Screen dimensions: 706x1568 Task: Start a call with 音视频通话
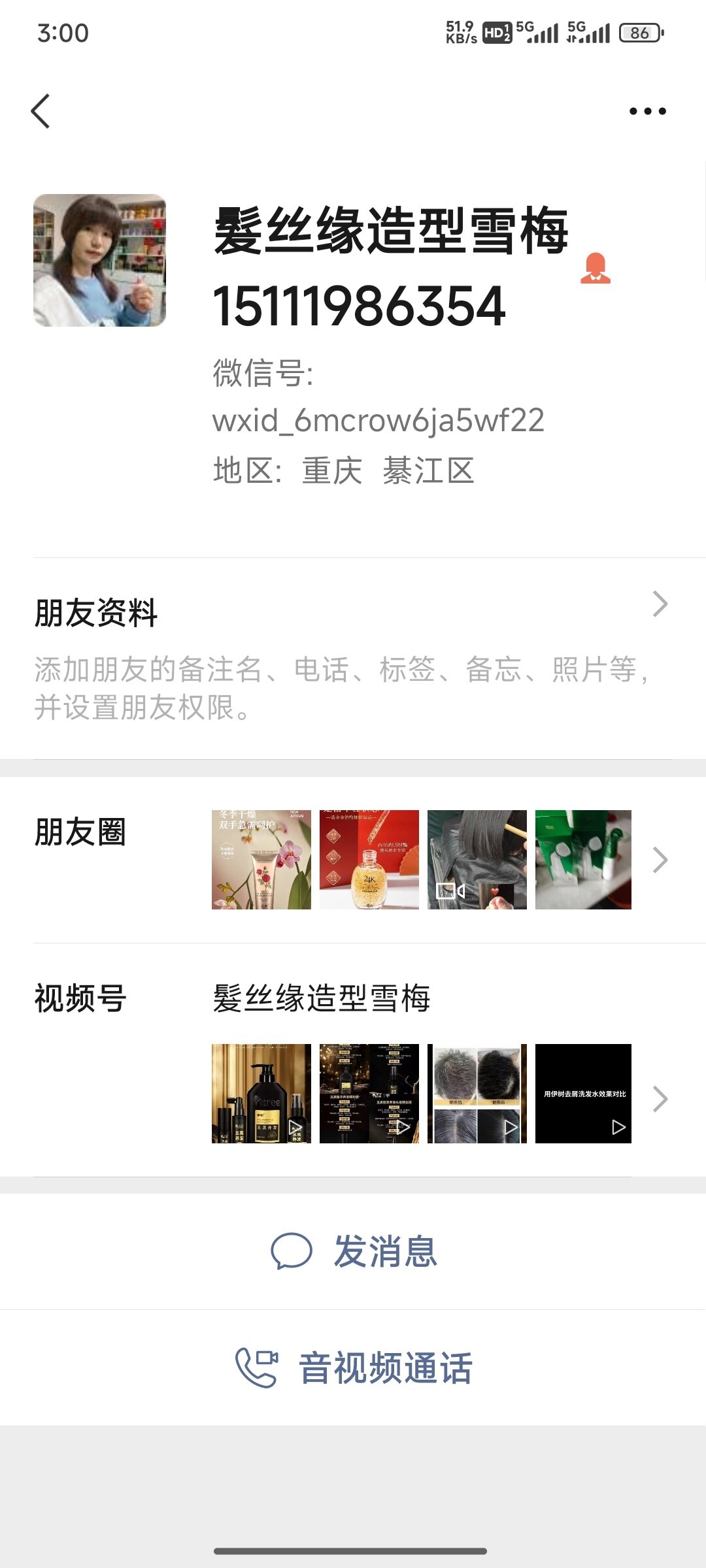[353, 1368]
